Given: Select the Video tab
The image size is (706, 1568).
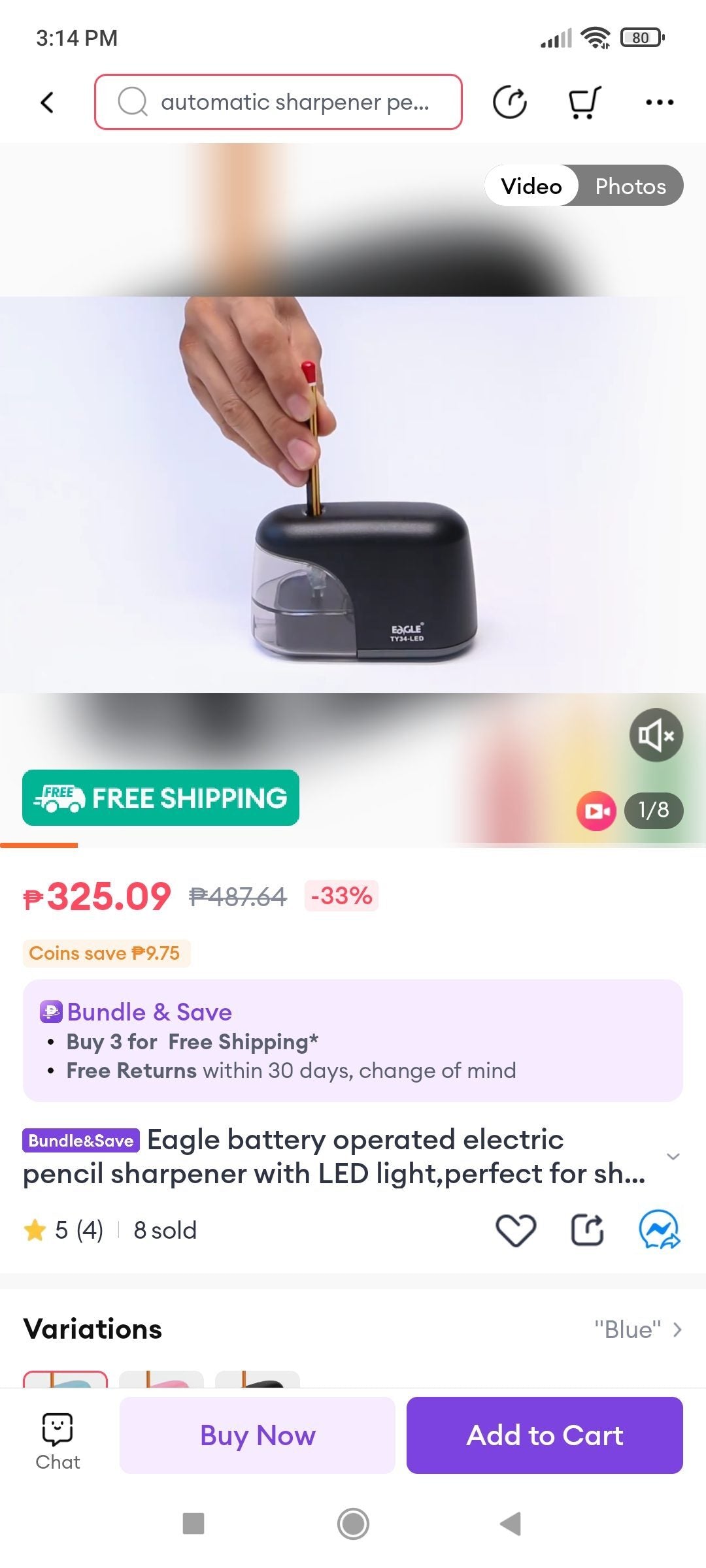Looking at the screenshot, I should tap(531, 186).
